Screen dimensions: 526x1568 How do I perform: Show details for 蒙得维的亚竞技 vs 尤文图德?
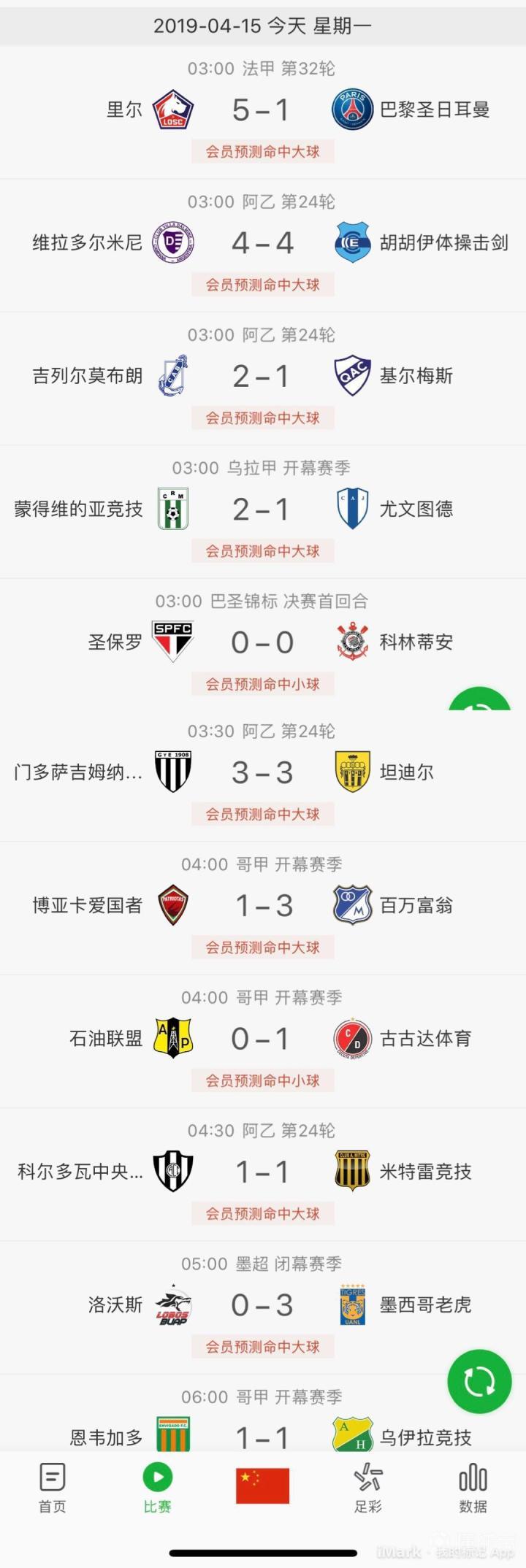coord(262,510)
